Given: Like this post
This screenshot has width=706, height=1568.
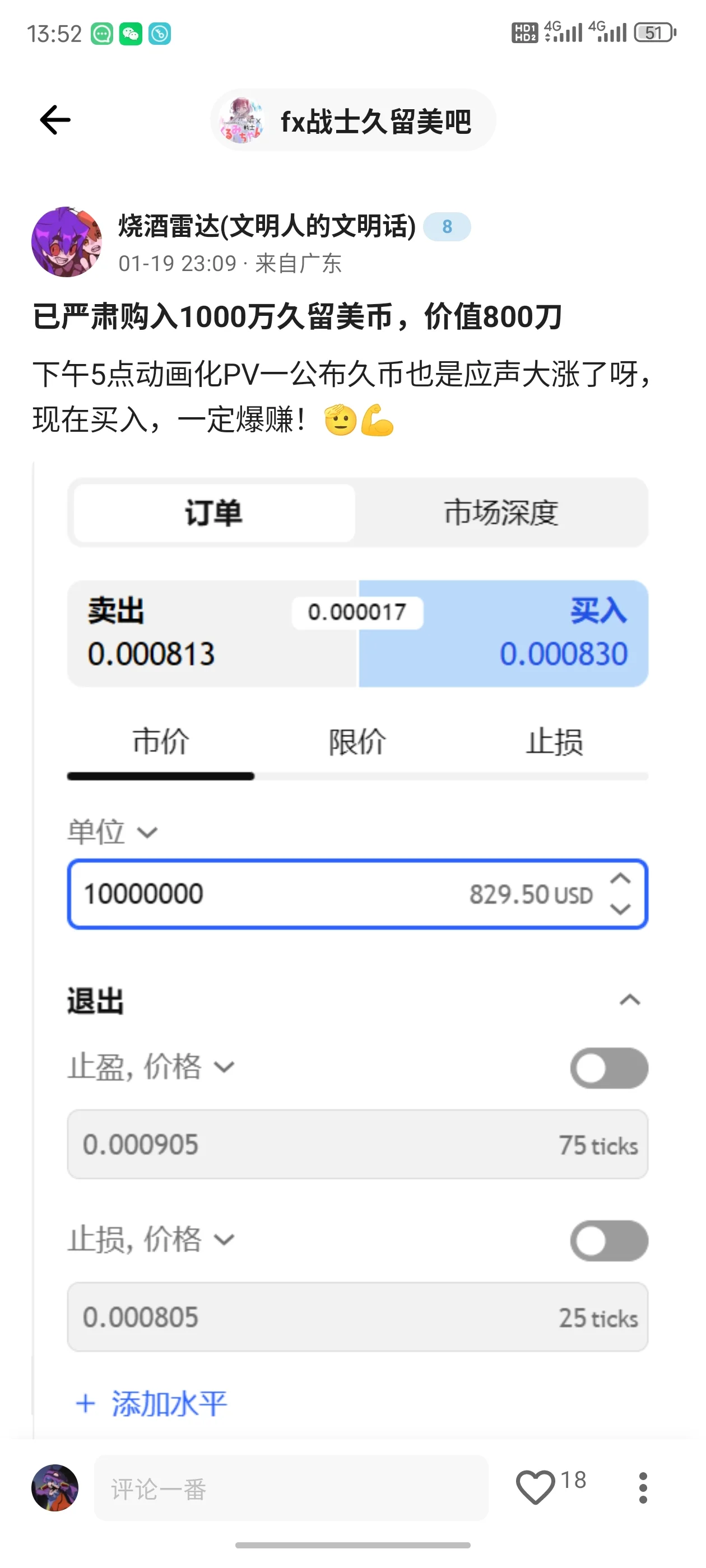Looking at the screenshot, I should tap(536, 1486).
